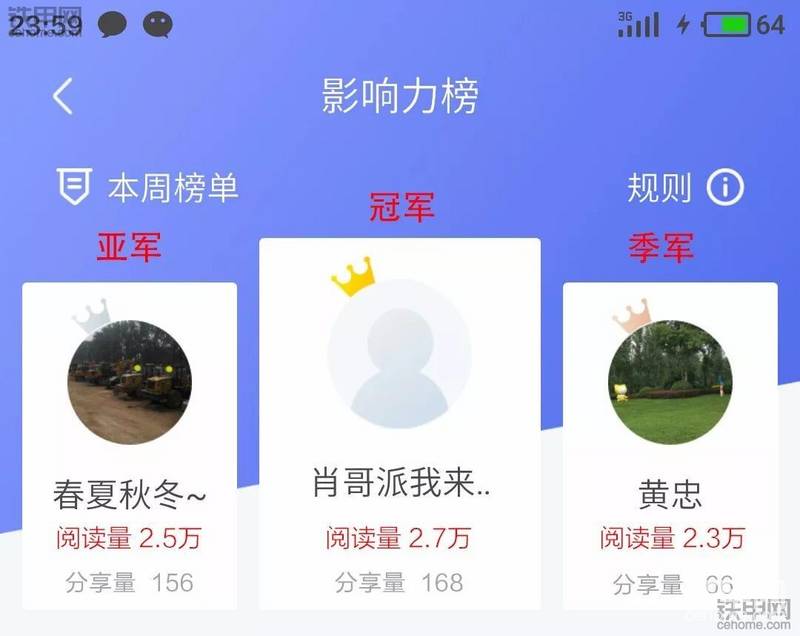
Task: Go back from the 影响力榜 page
Action: 63,96
